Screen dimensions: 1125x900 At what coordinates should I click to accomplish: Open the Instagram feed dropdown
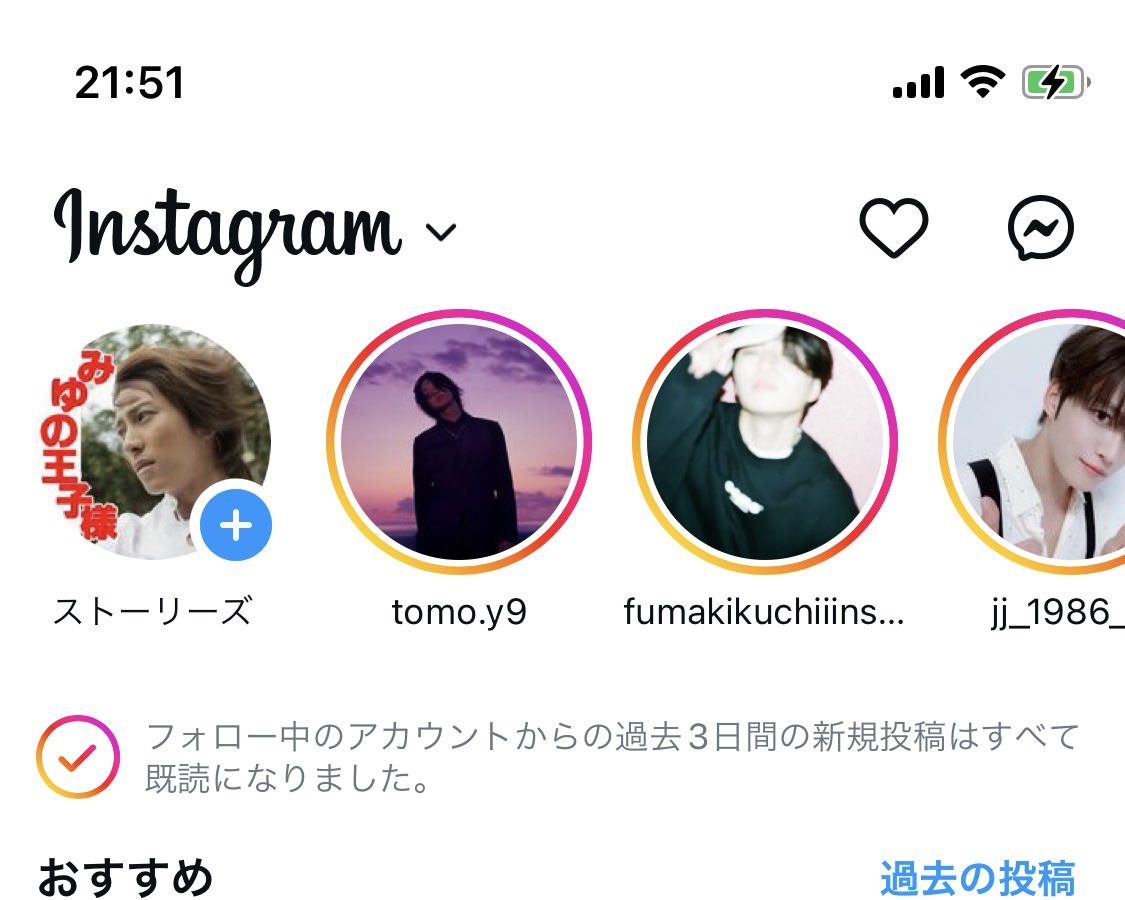440,232
